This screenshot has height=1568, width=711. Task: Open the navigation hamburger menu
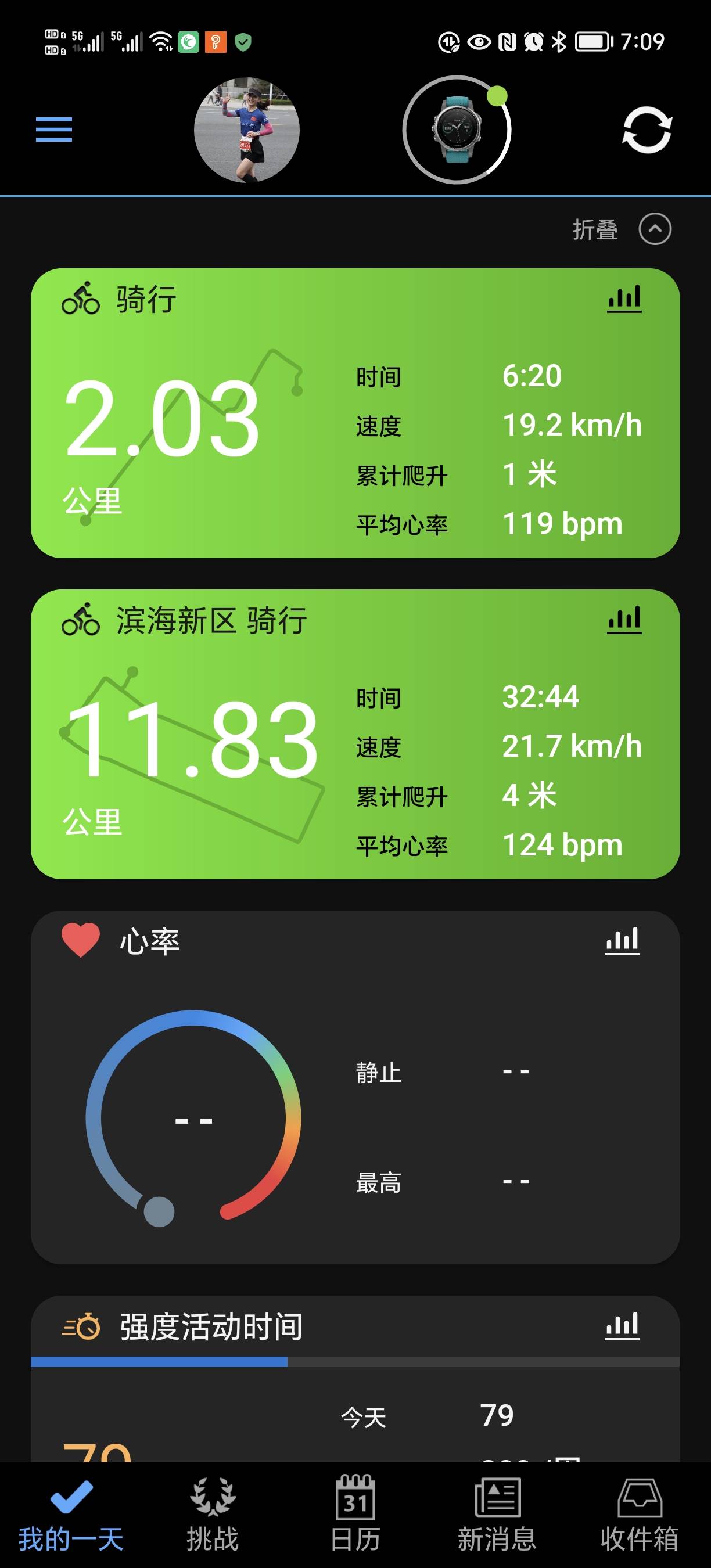pyautogui.click(x=53, y=130)
